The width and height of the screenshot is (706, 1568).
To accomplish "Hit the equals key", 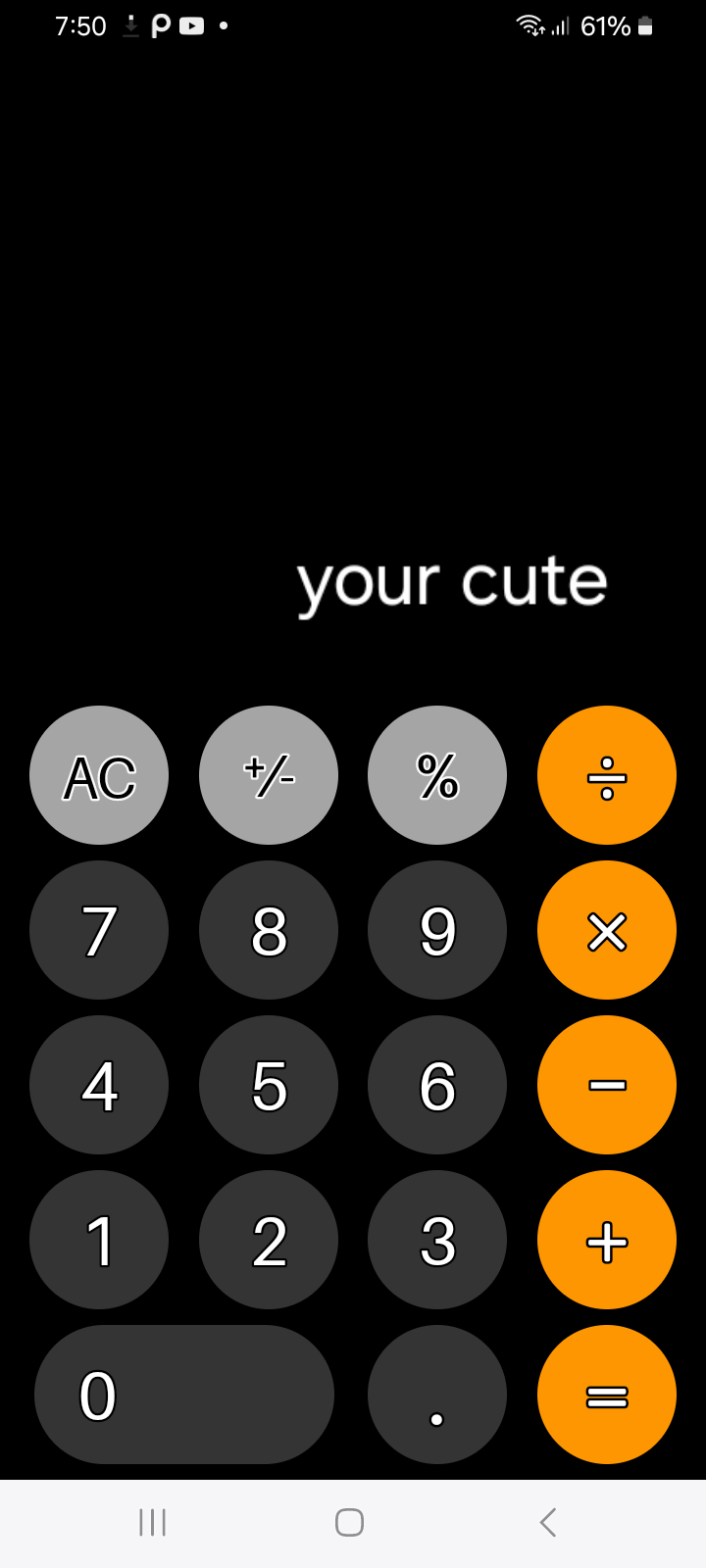I will click(607, 1395).
